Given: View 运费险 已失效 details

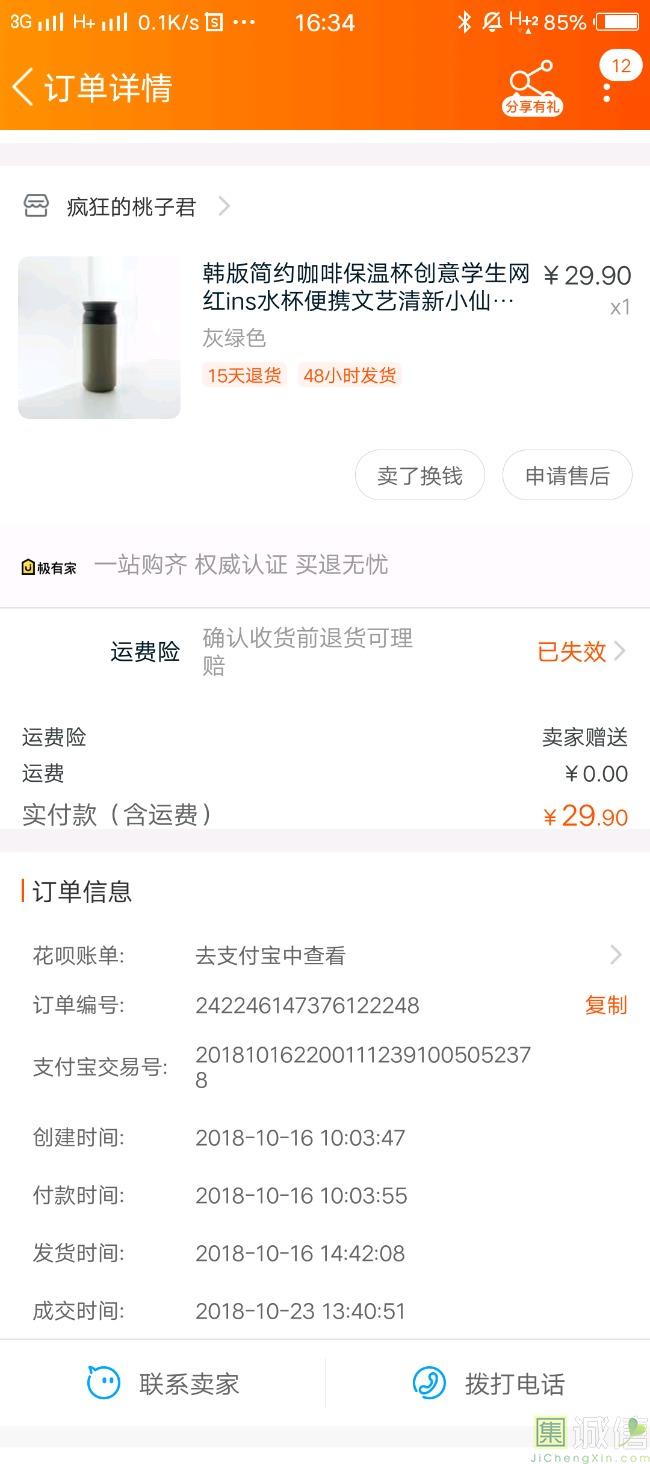Looking at the screenshot, I should tap(581, 652).
